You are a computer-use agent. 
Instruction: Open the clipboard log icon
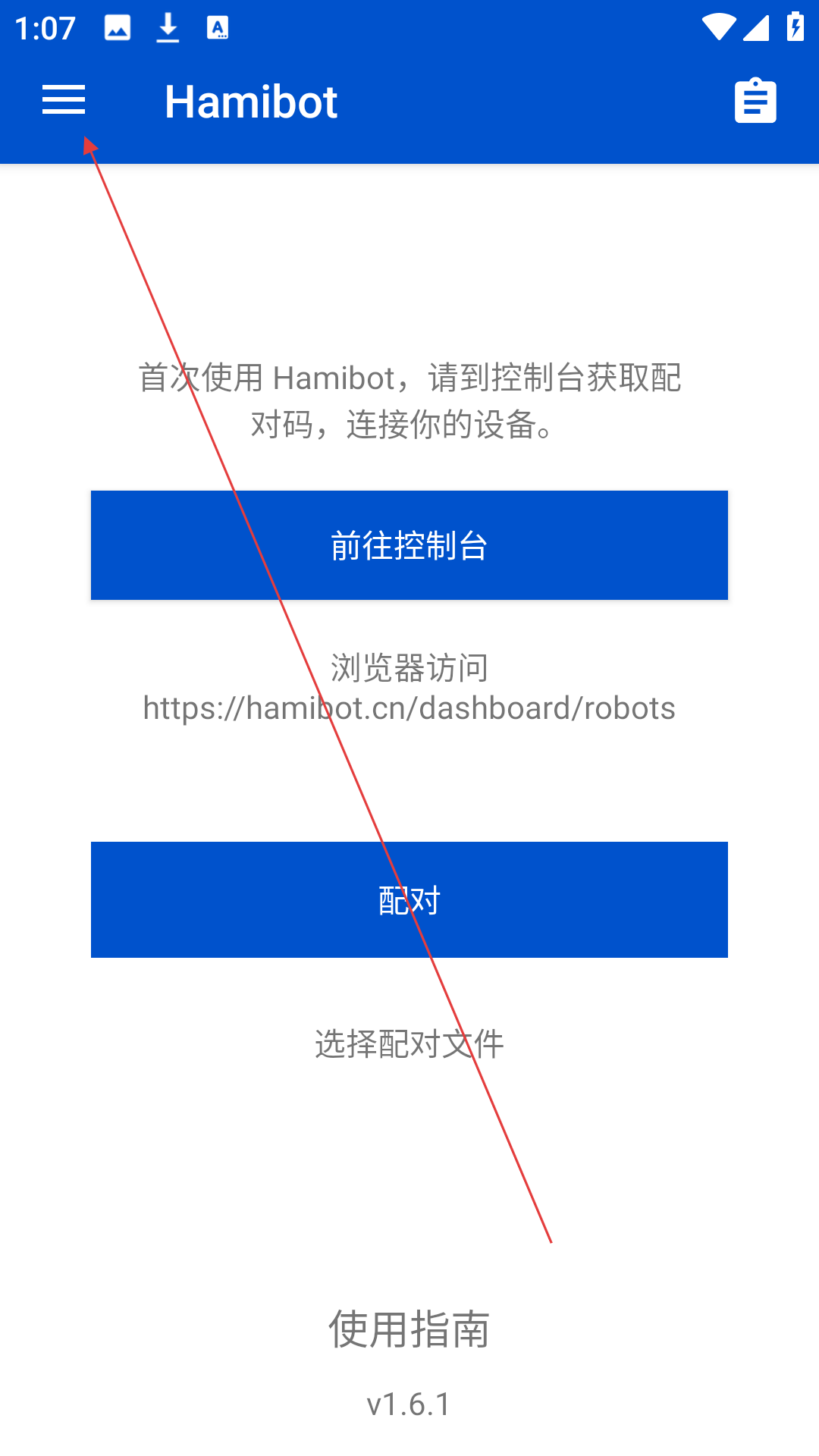755,101
